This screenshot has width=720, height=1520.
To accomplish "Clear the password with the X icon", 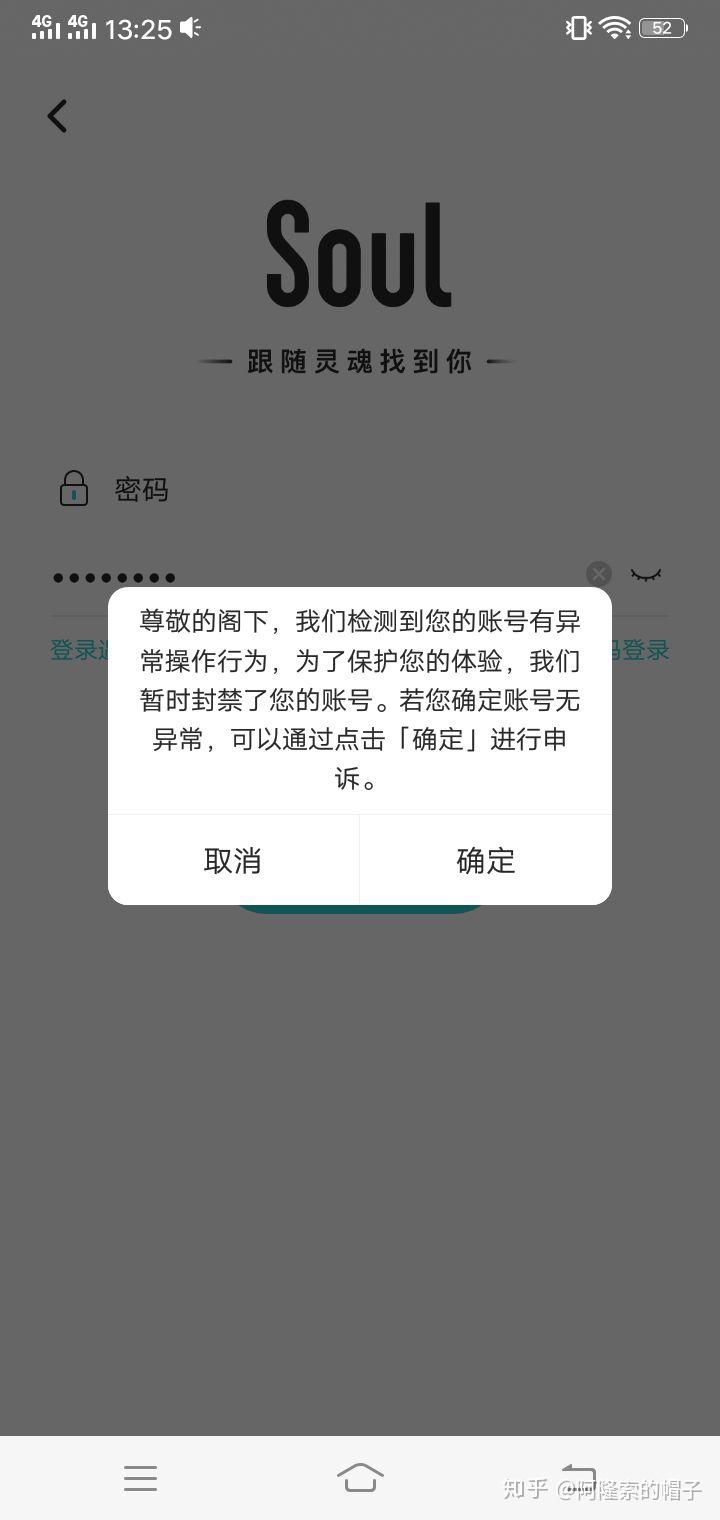I will pos(598,573).
